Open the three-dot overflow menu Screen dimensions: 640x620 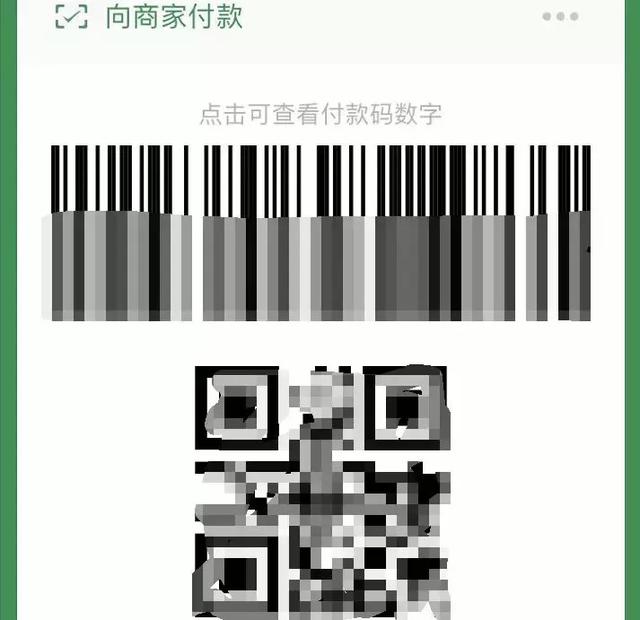pos(560,17)
